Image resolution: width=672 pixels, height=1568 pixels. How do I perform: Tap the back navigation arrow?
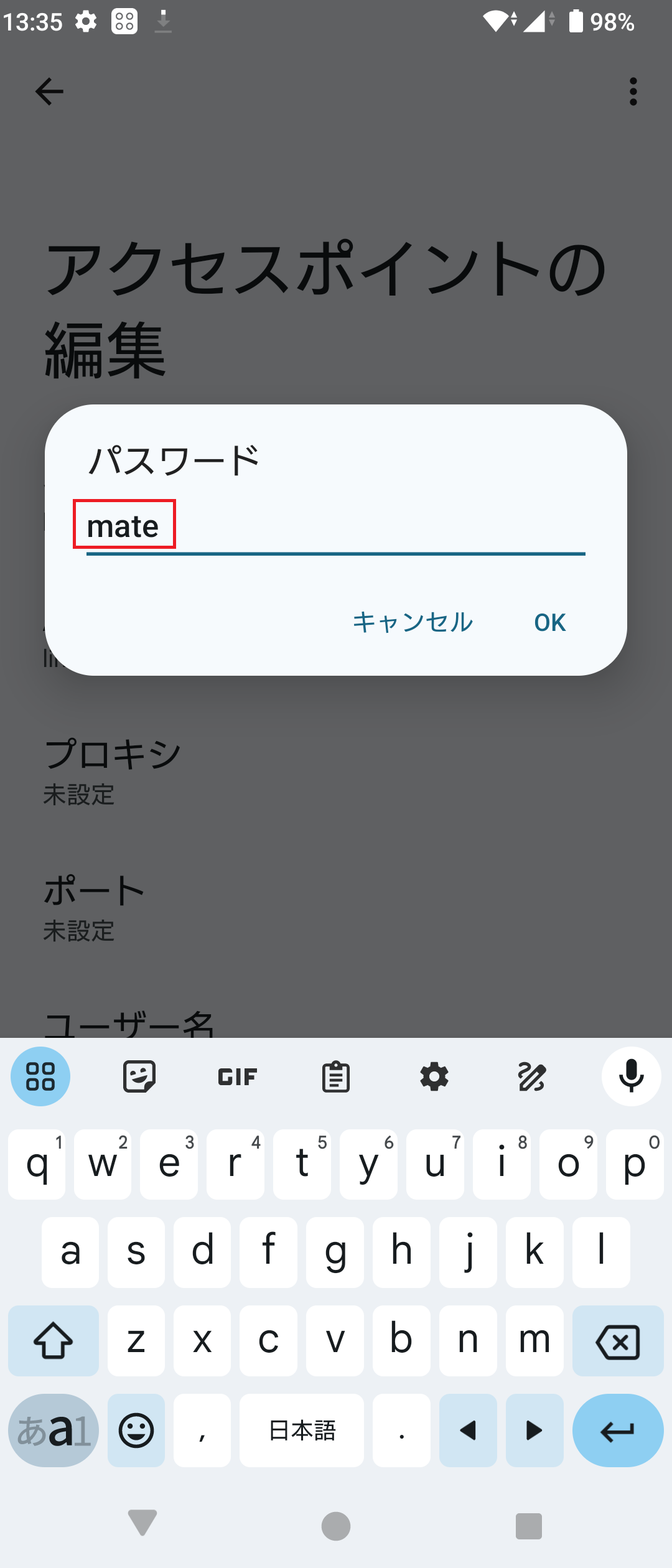click(x=50, y=92)
